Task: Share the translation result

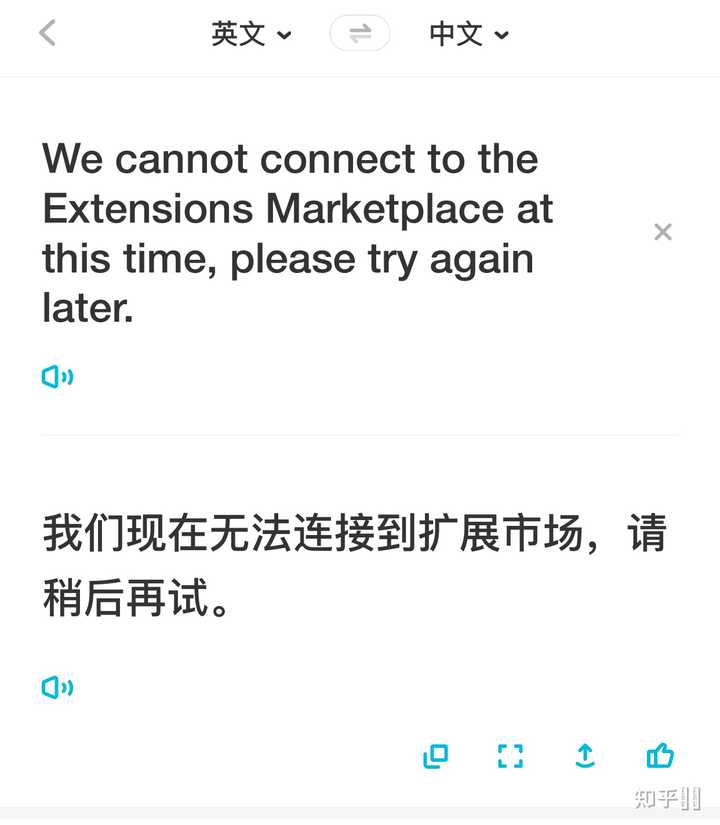Action: point(585,756)
